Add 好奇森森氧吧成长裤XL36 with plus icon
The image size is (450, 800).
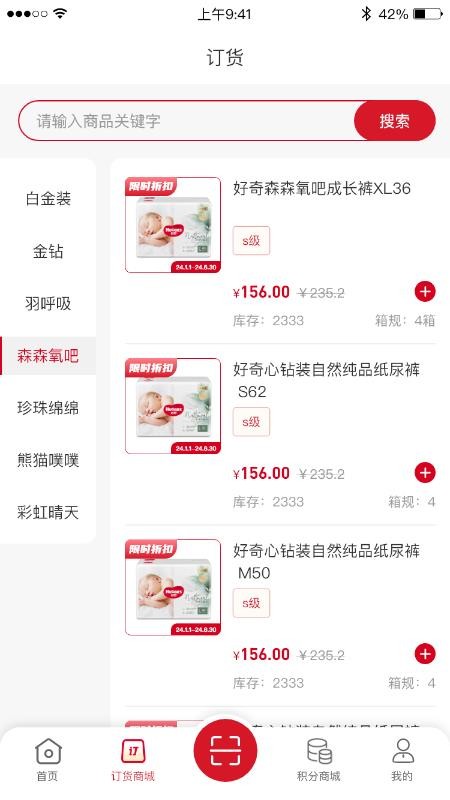click(425, 292)
